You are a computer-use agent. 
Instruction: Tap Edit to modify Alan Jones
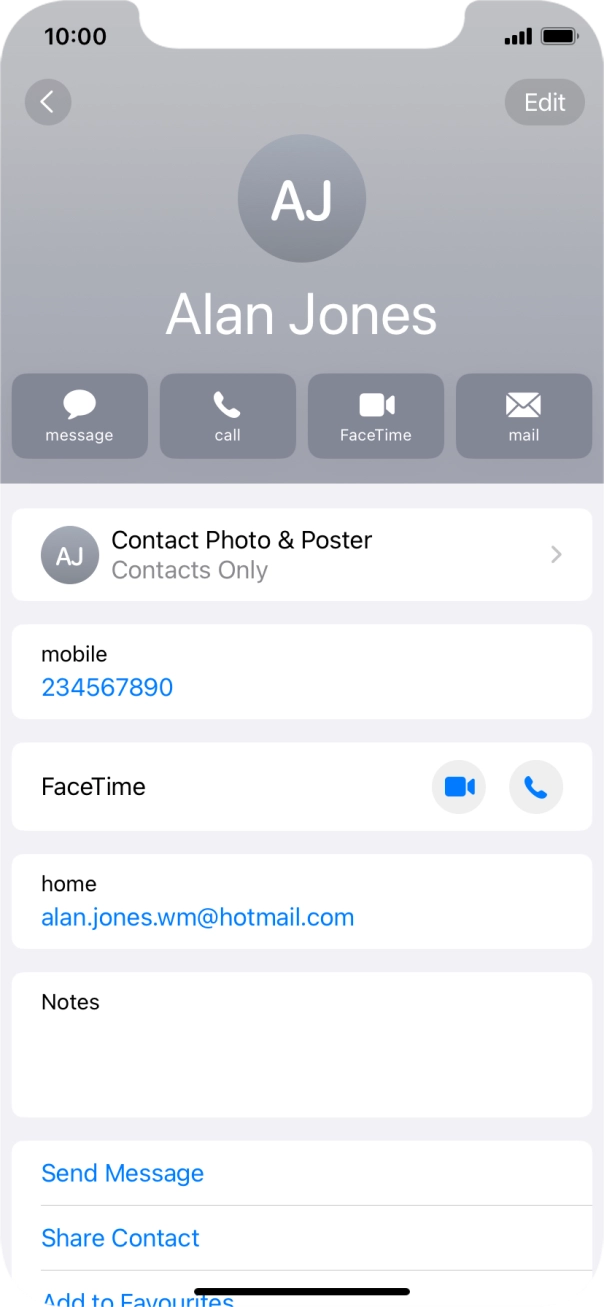click(544, 102)
